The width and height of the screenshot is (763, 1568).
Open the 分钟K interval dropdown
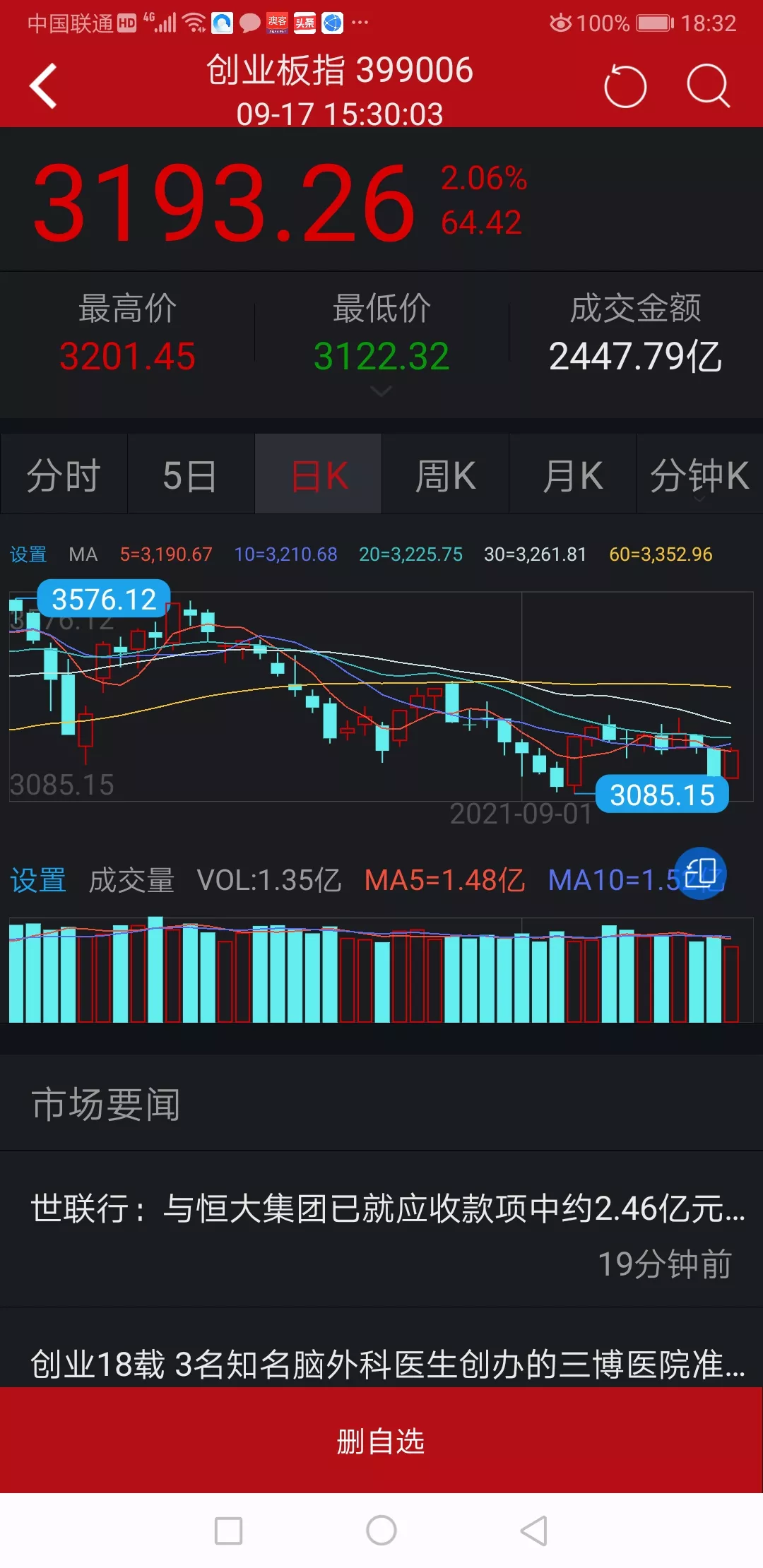[699, 475]
